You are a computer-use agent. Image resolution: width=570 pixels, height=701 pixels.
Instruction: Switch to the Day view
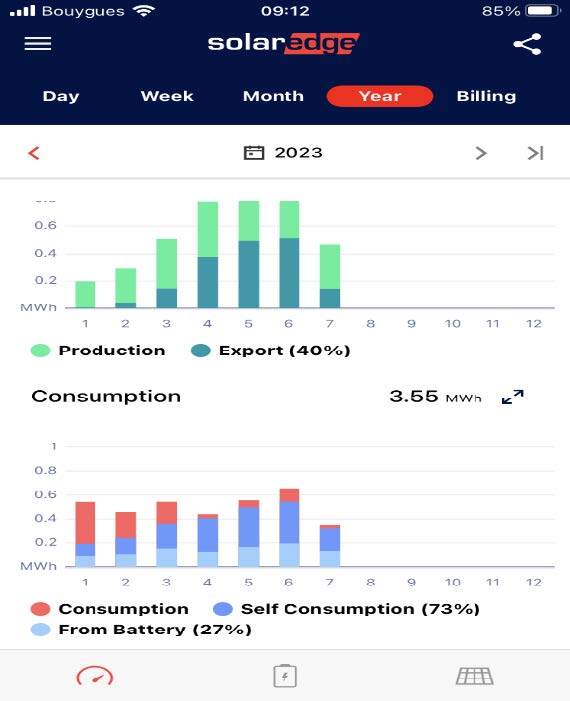[61, 96]
